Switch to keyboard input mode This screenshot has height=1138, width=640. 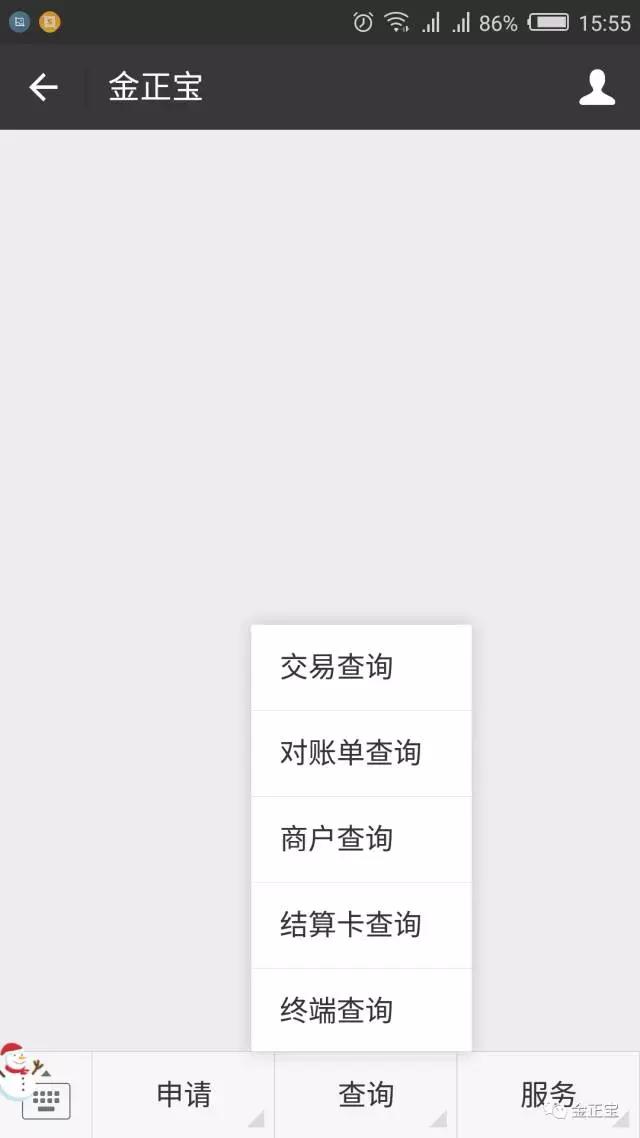pyautogui.click(x=46, y=1099)
